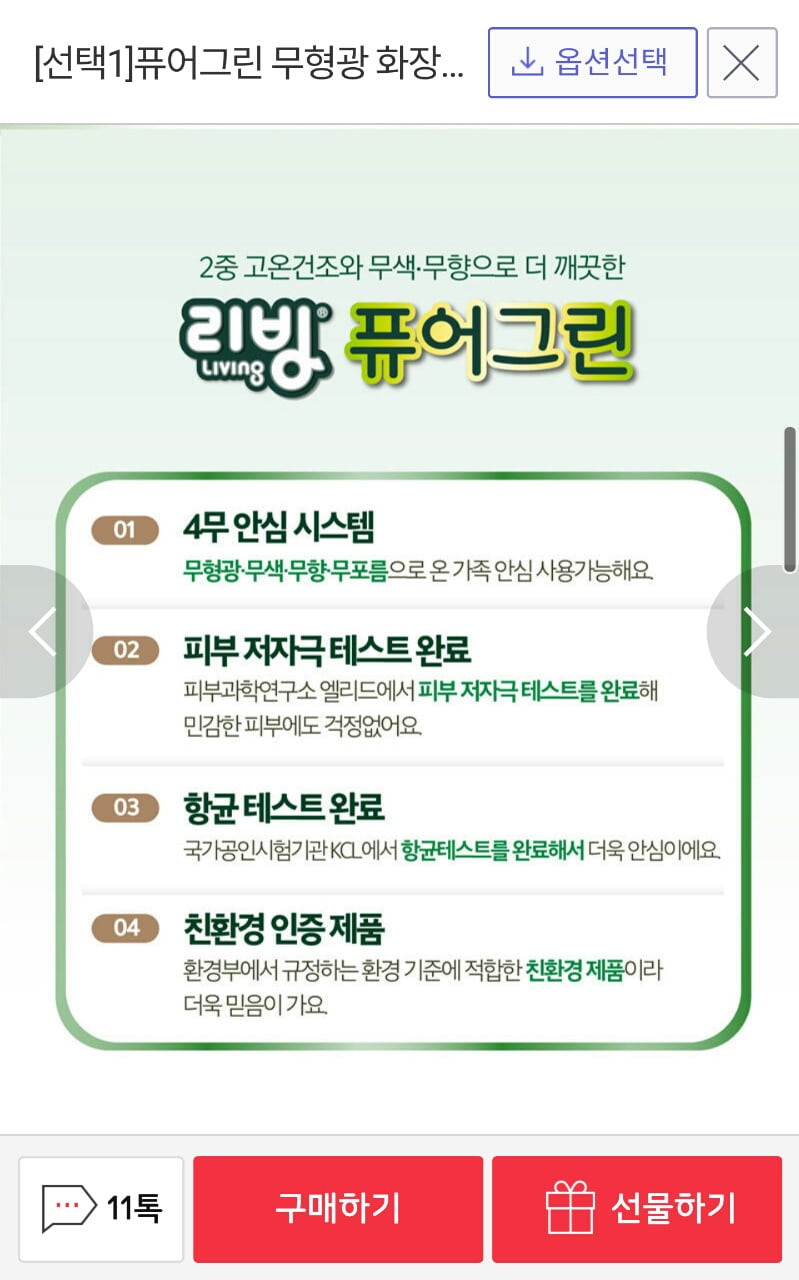Tap the 옵션선택 button
The width and height of the screenshot is (799, 1280).
click(x=592, y=63)
